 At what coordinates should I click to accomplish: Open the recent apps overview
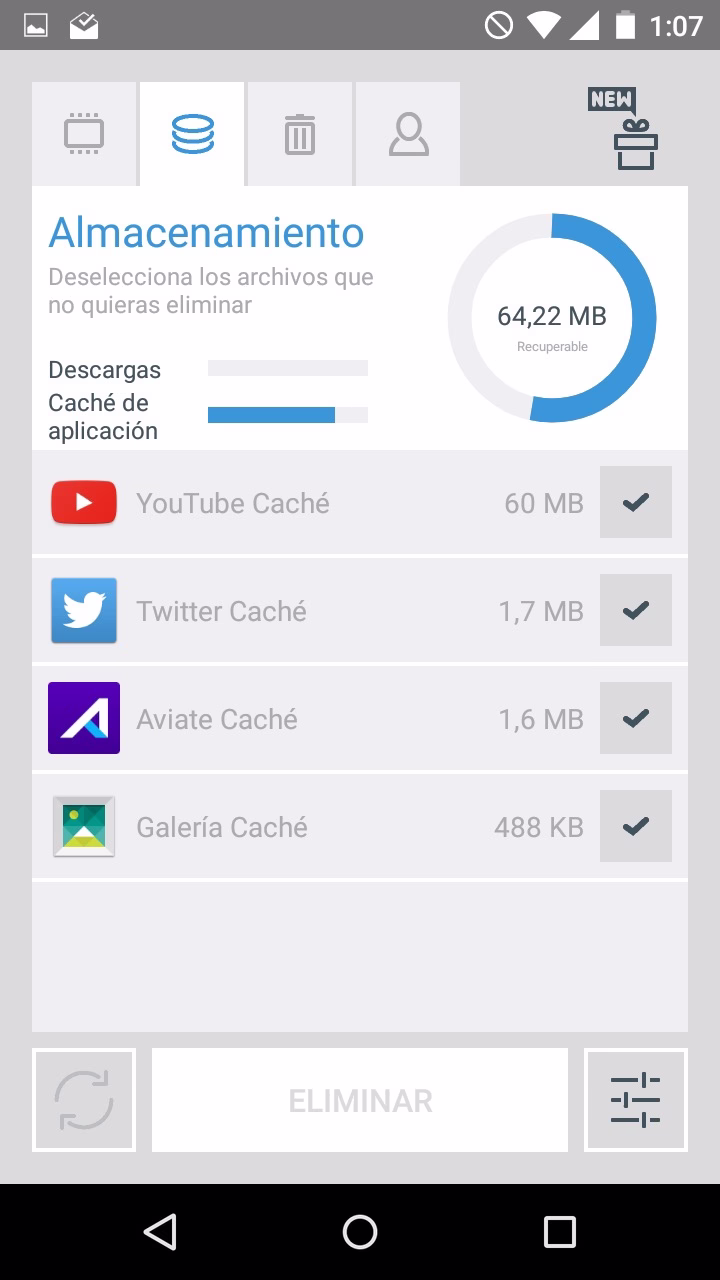[x=560, y=1232]
